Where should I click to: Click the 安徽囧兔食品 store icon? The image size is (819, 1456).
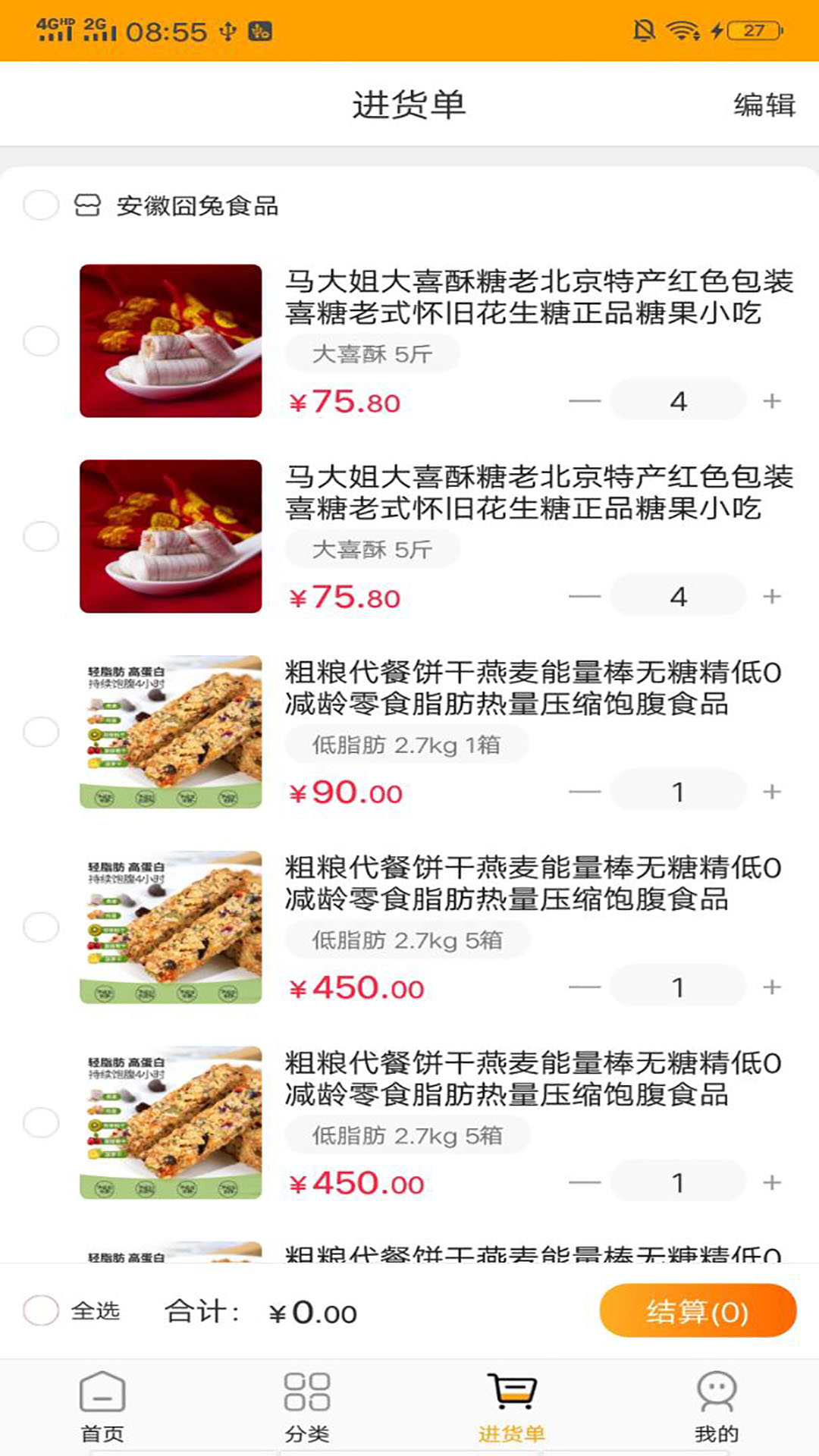[88, 205]
